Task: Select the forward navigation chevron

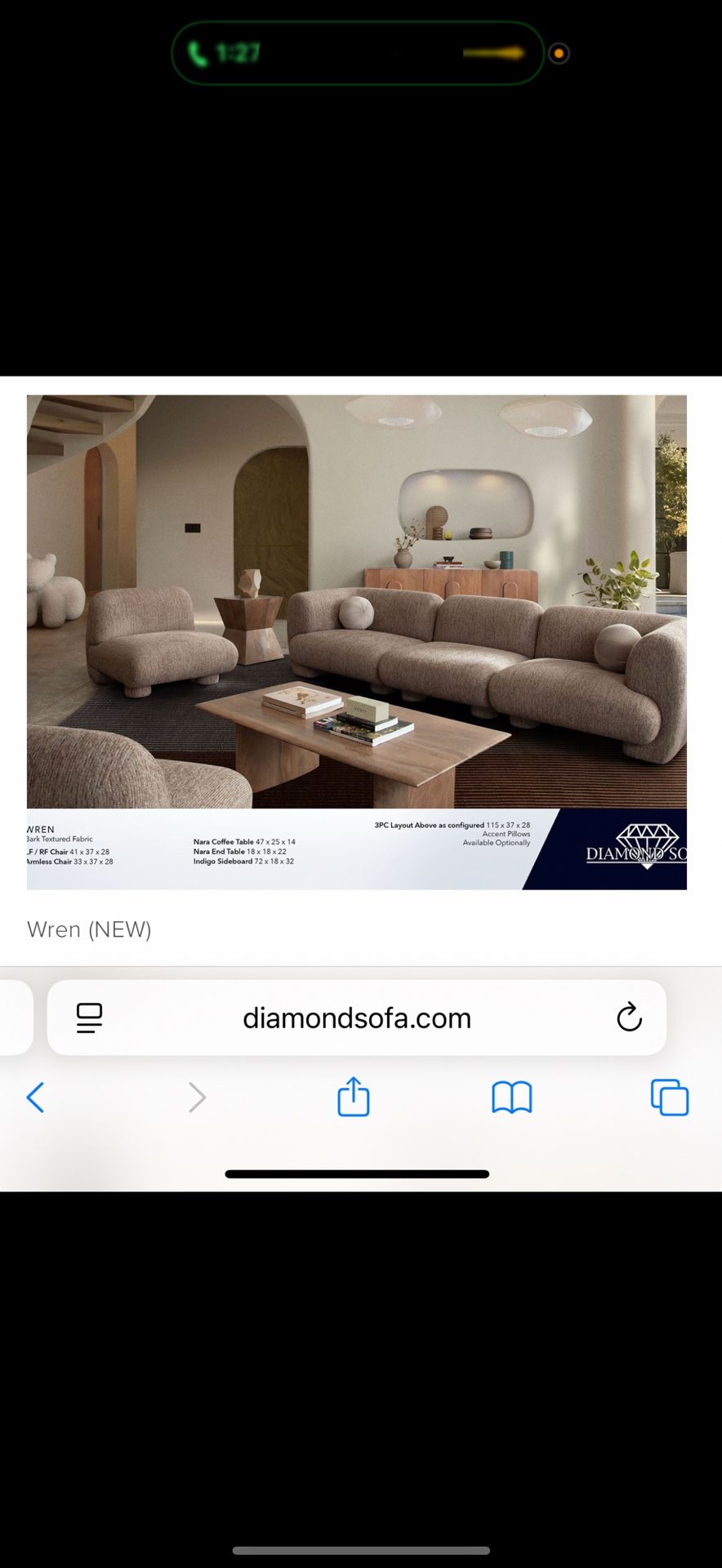Action: [x=198, y=1098]
